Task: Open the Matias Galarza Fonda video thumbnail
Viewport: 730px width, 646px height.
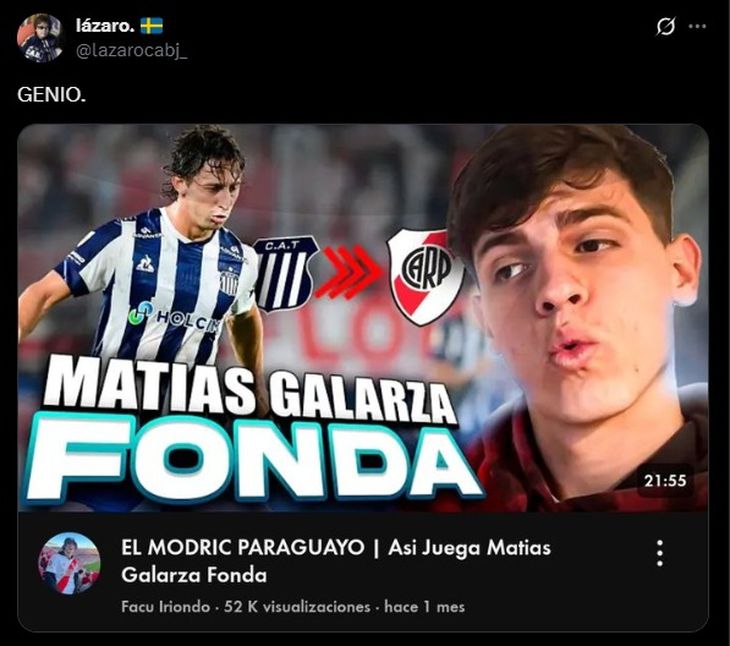Action: click(362, 316)
